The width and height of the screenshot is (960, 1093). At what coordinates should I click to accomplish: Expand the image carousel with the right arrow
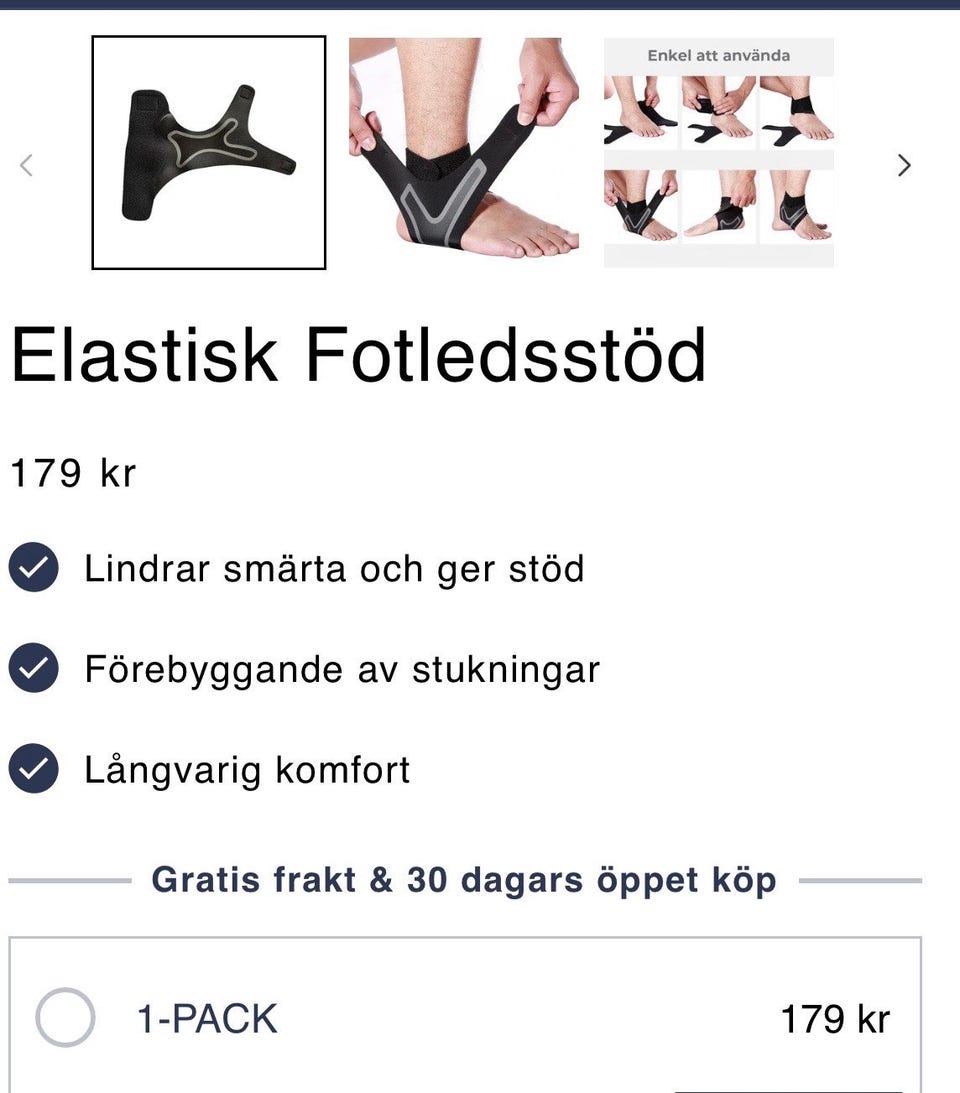[903, 165]
